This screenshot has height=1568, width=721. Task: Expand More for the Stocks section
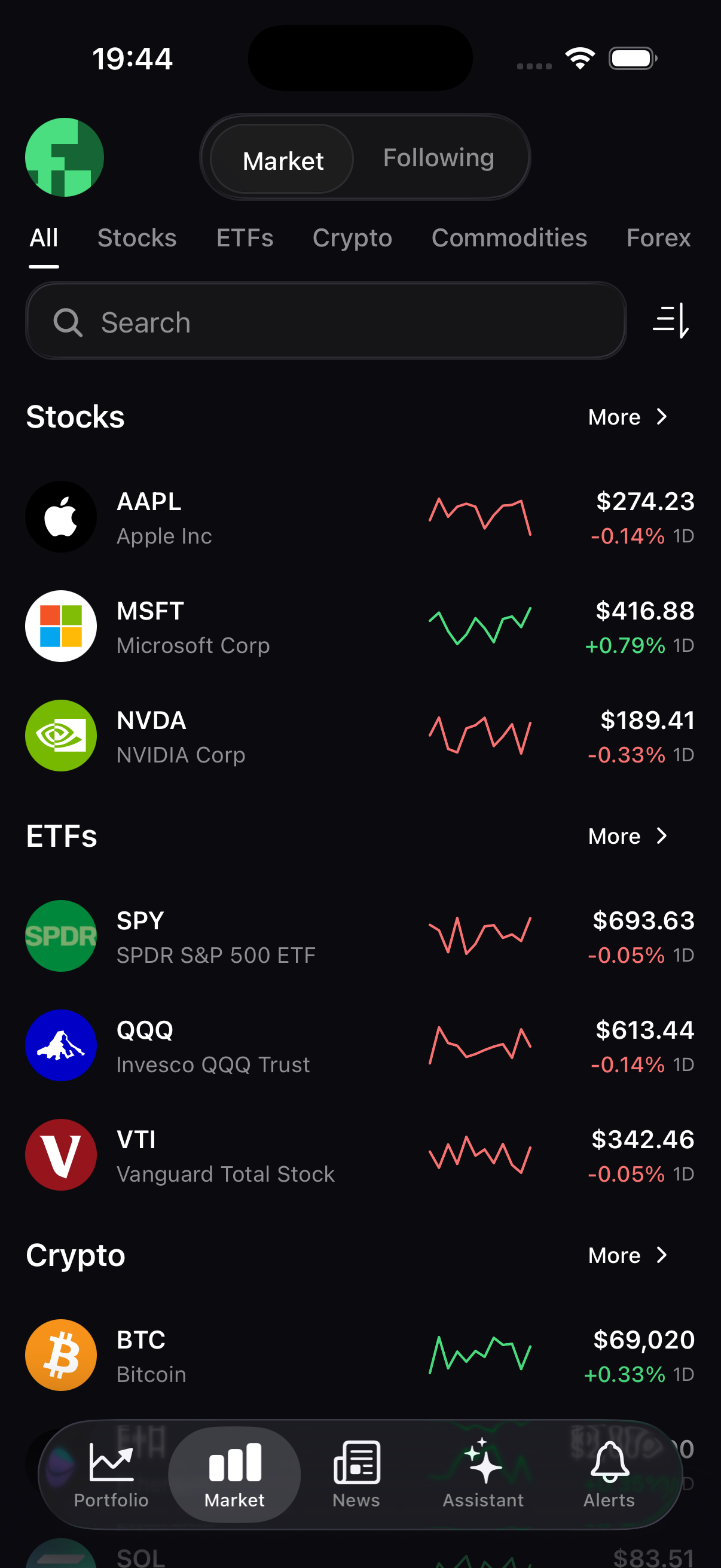pyautogui.click(x=627, y=417)
